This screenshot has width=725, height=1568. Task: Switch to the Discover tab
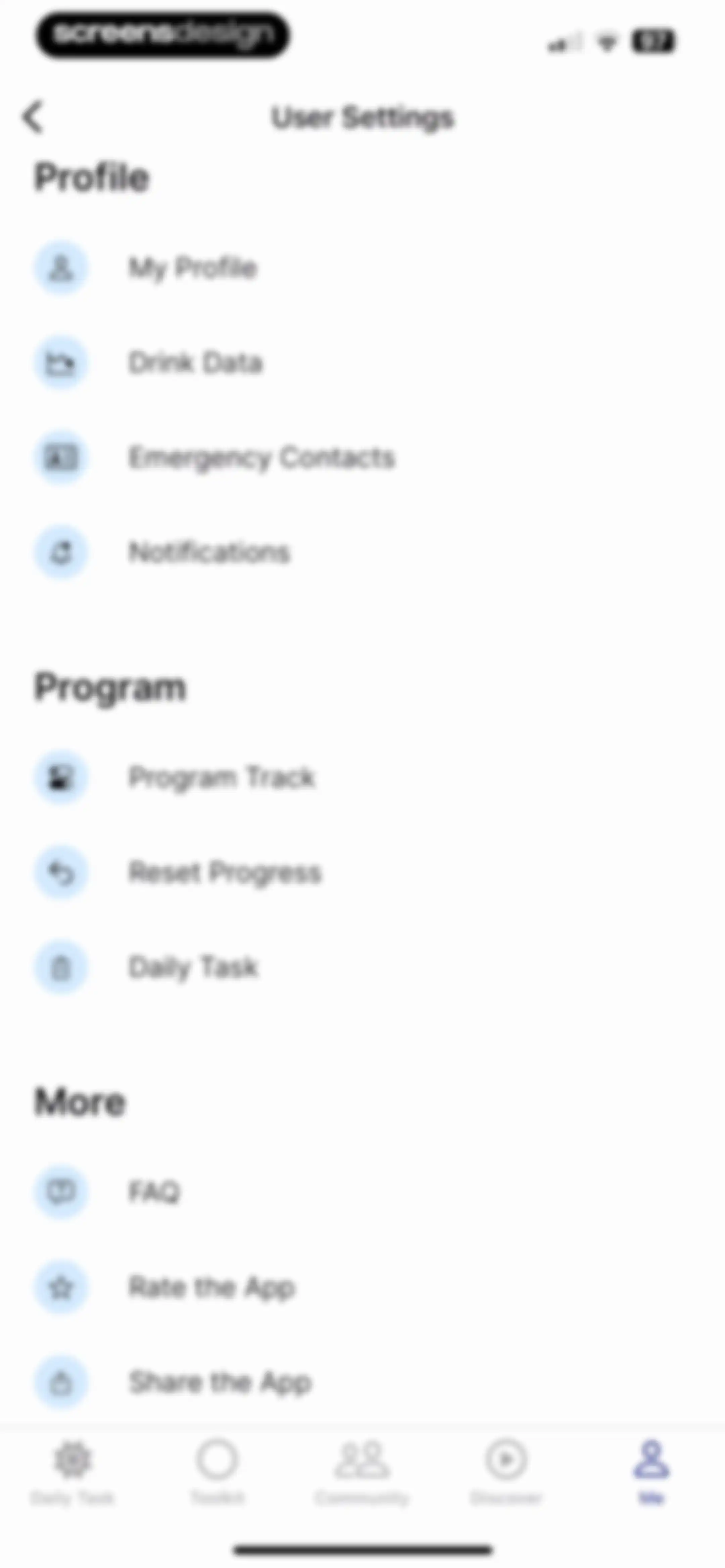point(506,1472)
